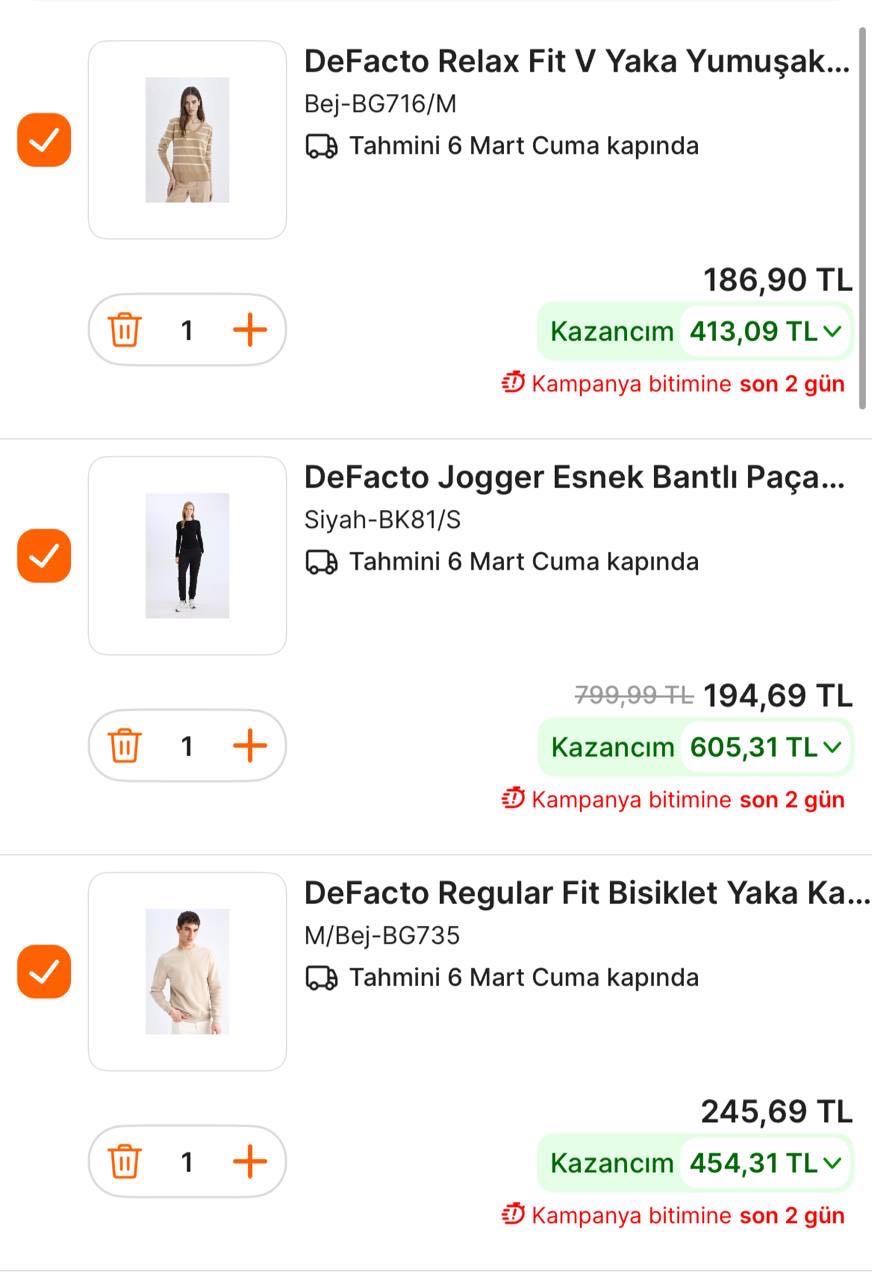Click the delivery truck icon on the Jogger item
Screen dimensions: 872x1280
(x=320, y=561)
